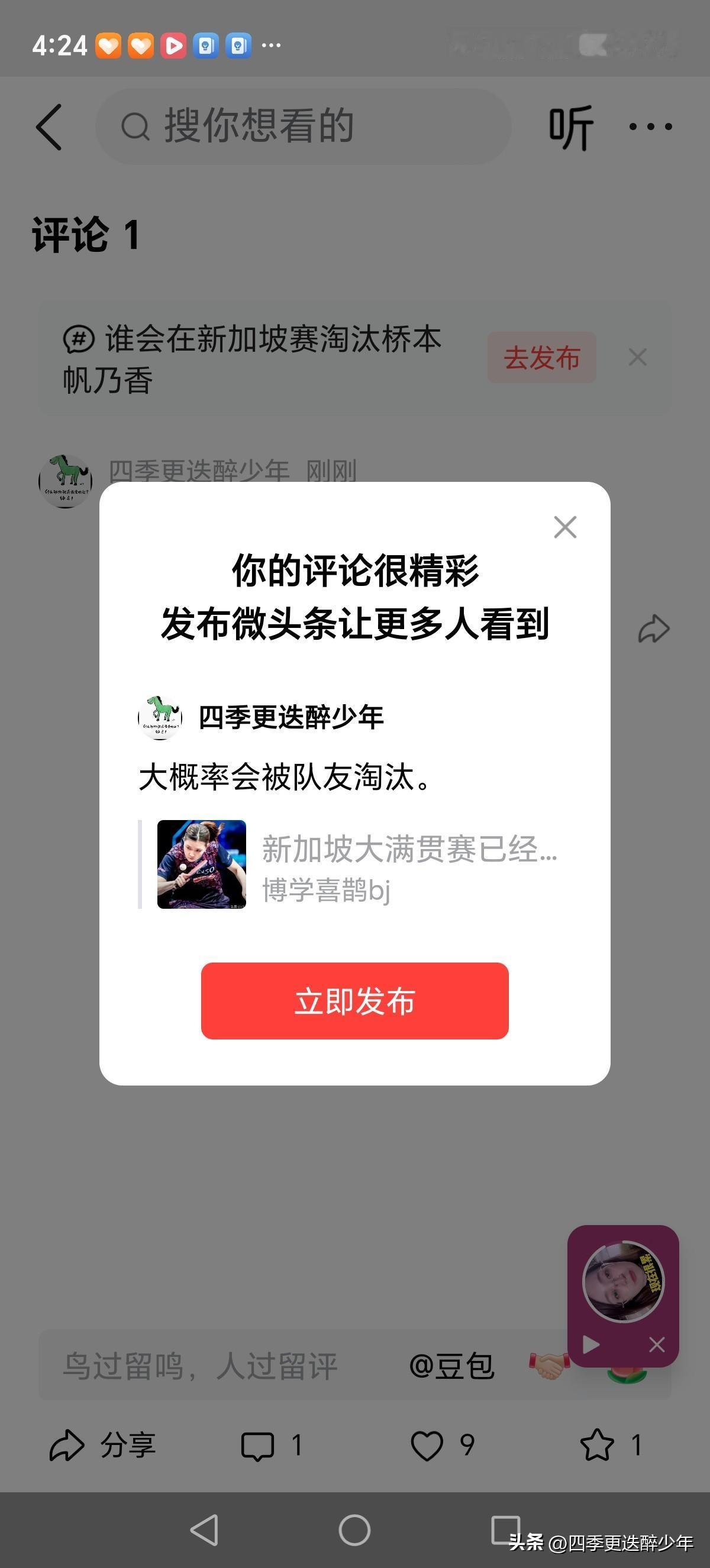Tap 立即发布 to publish immediately
Viewport: 710px width, 1568px height.
pyautogui.click(x=355, y=1002)
